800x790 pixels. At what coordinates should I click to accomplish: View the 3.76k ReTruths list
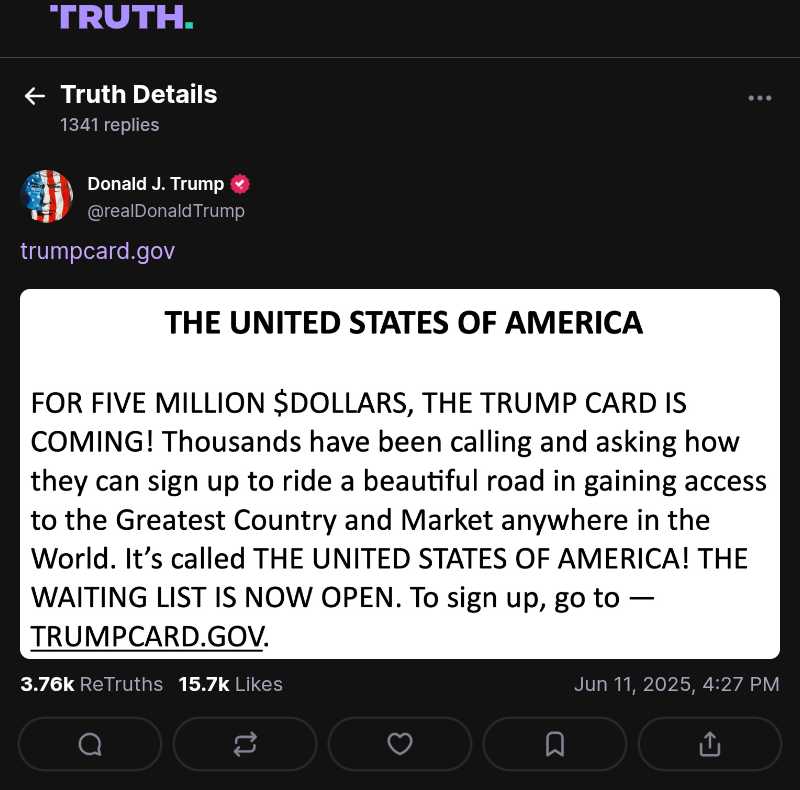(x=92, y=684)
